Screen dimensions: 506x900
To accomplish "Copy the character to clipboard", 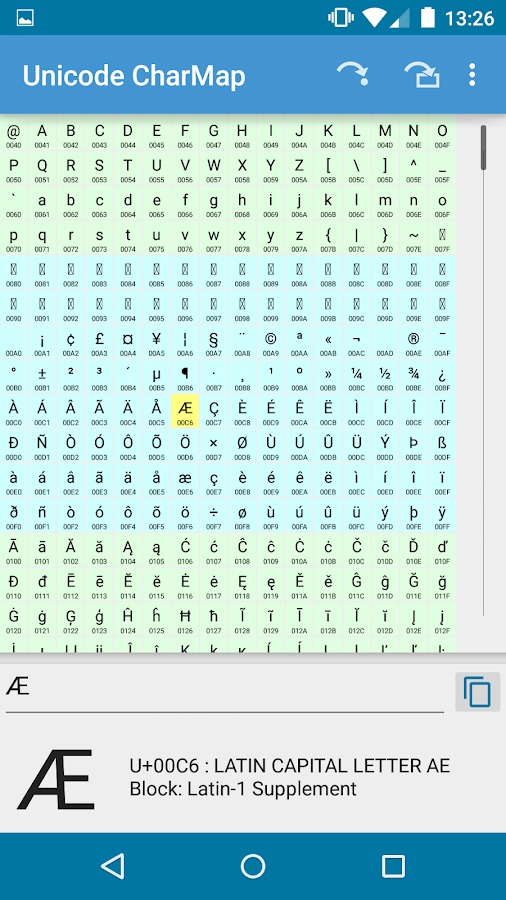I will pyautogui.click(x=477, y=692).
